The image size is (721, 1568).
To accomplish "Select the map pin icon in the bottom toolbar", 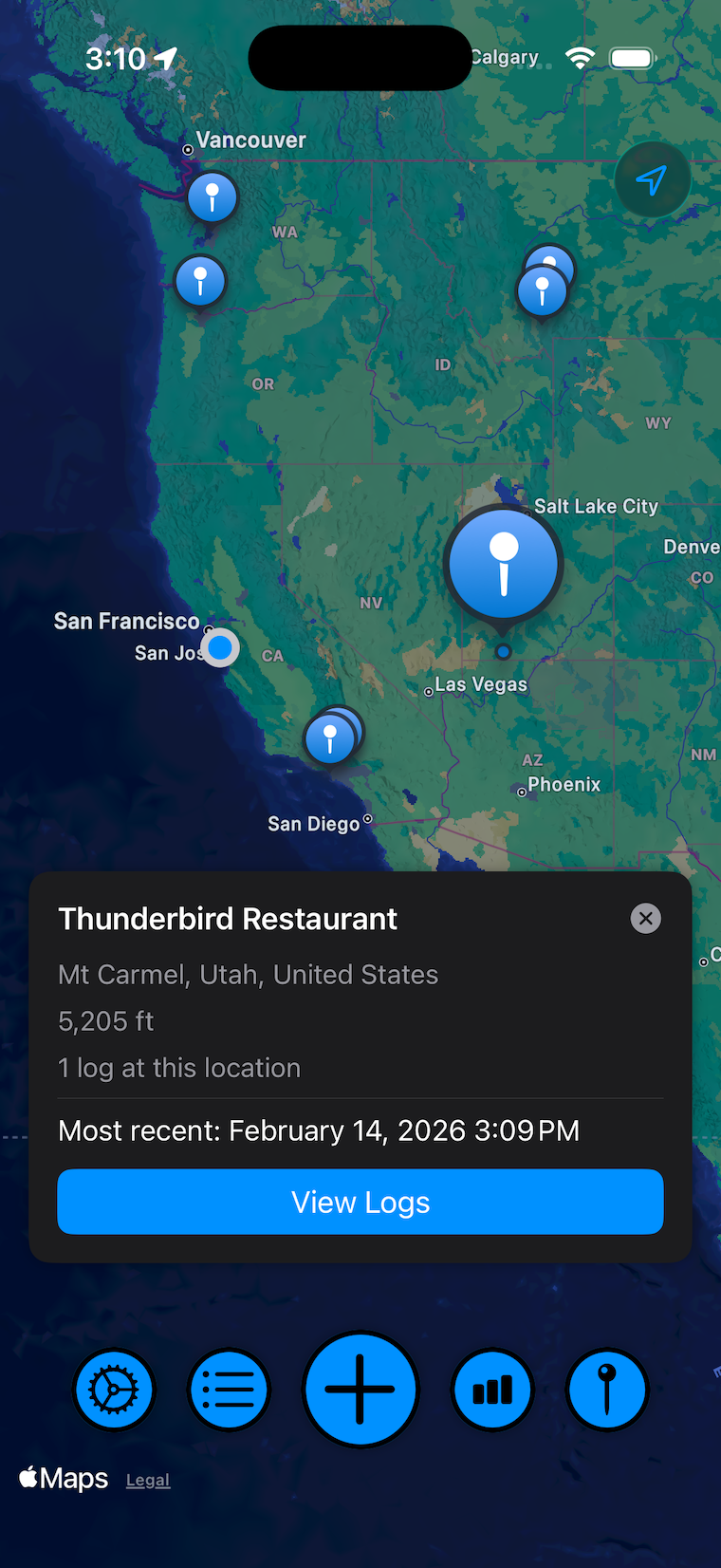I will point(606,1389).
